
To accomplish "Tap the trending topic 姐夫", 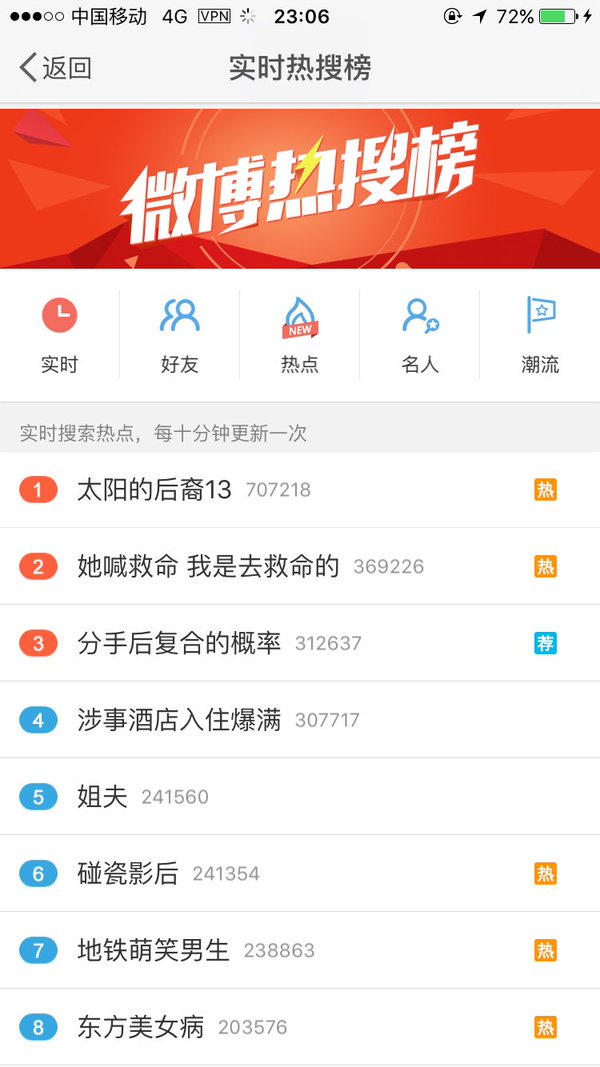I will click(x=103, y=797).
